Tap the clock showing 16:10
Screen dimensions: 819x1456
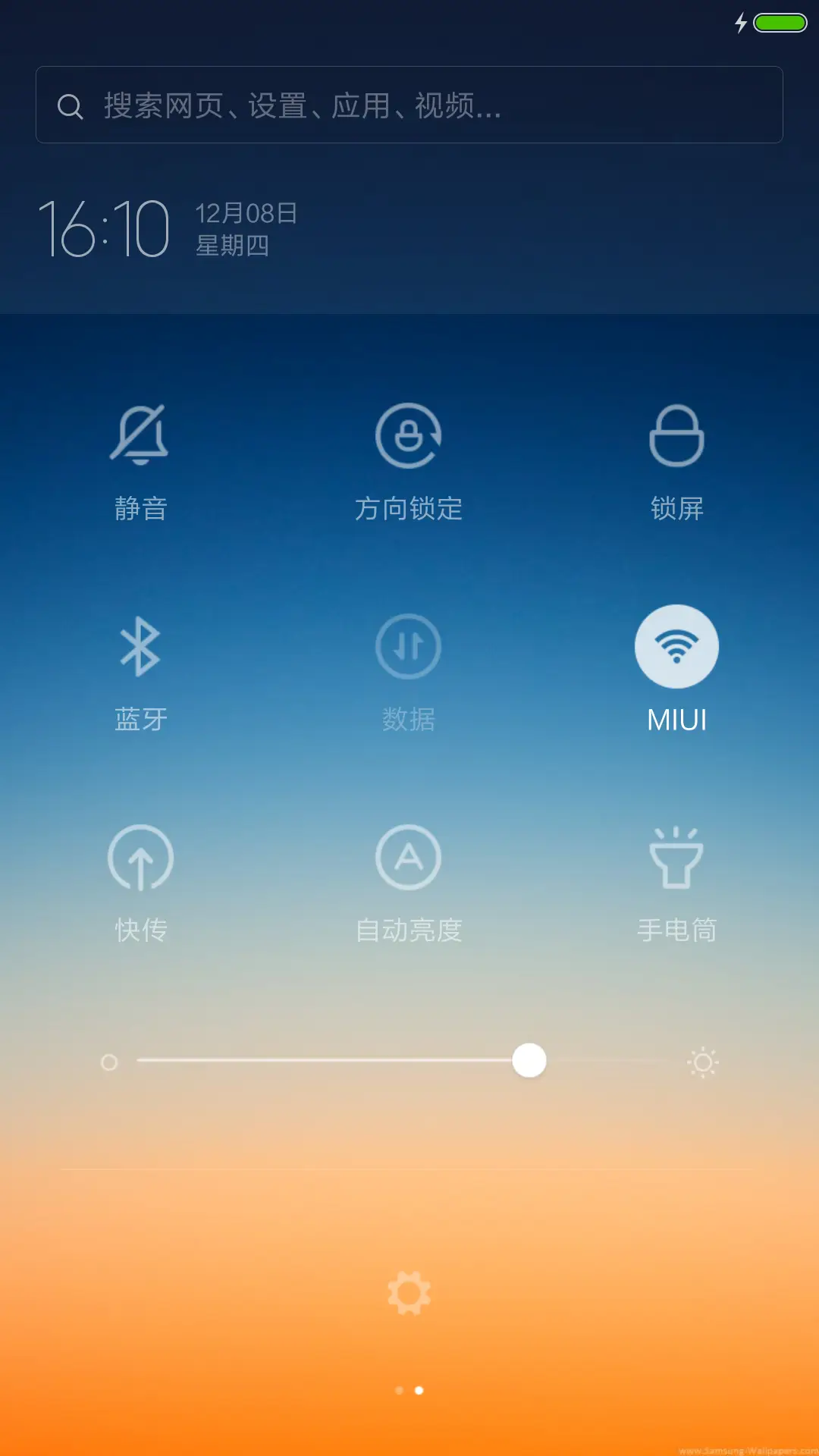(x=106, y=227)
